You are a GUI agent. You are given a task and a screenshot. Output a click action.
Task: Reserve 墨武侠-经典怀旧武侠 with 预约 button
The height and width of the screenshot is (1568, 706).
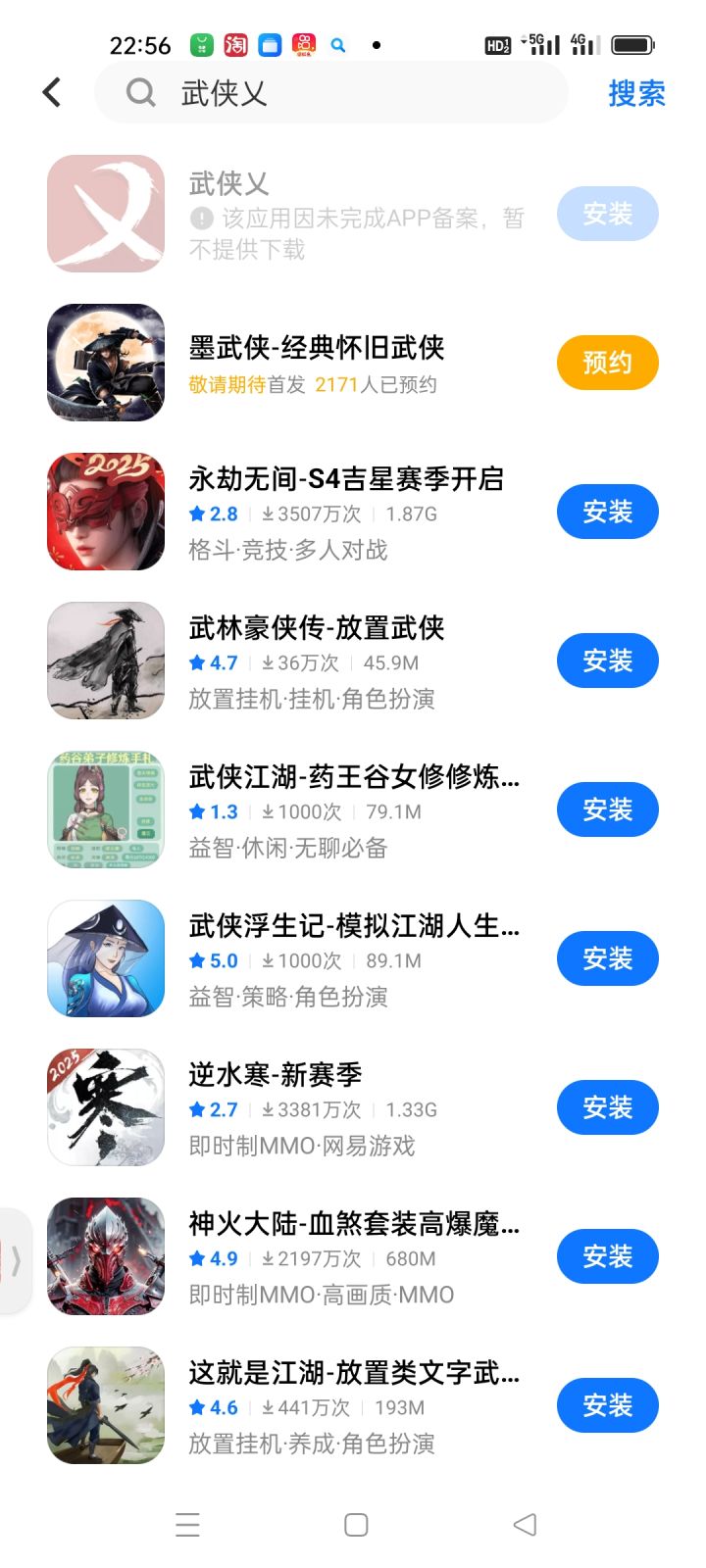pos(607,363)
